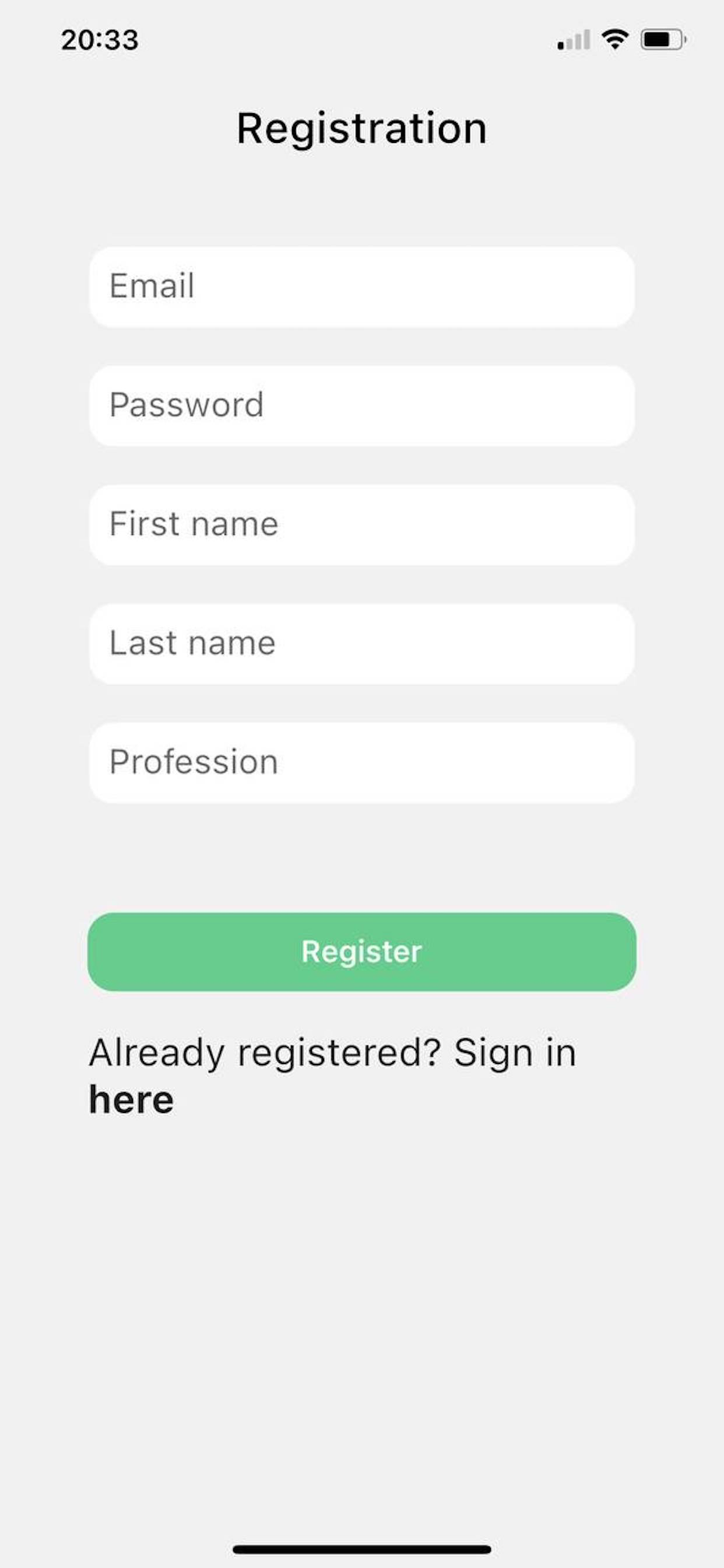Tap the Register button label
The image size is (724, 1568).
[362, 951]
